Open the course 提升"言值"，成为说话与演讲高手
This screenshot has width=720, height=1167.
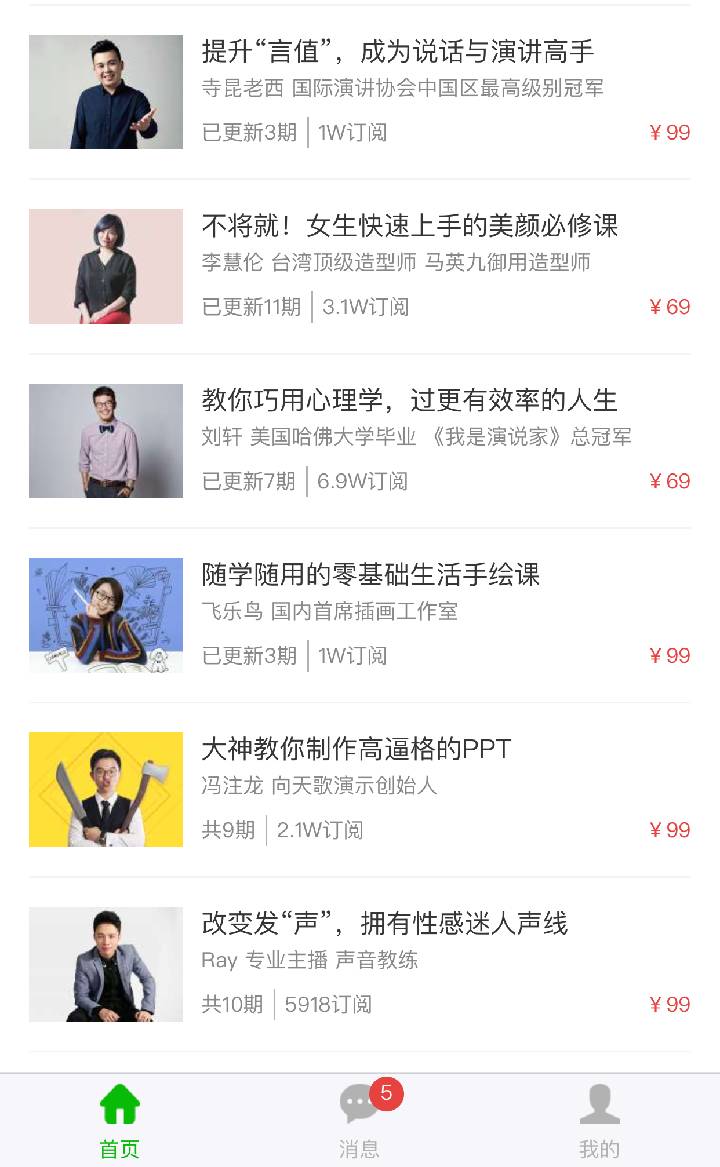pyautogui.click(x=398, y=51)
